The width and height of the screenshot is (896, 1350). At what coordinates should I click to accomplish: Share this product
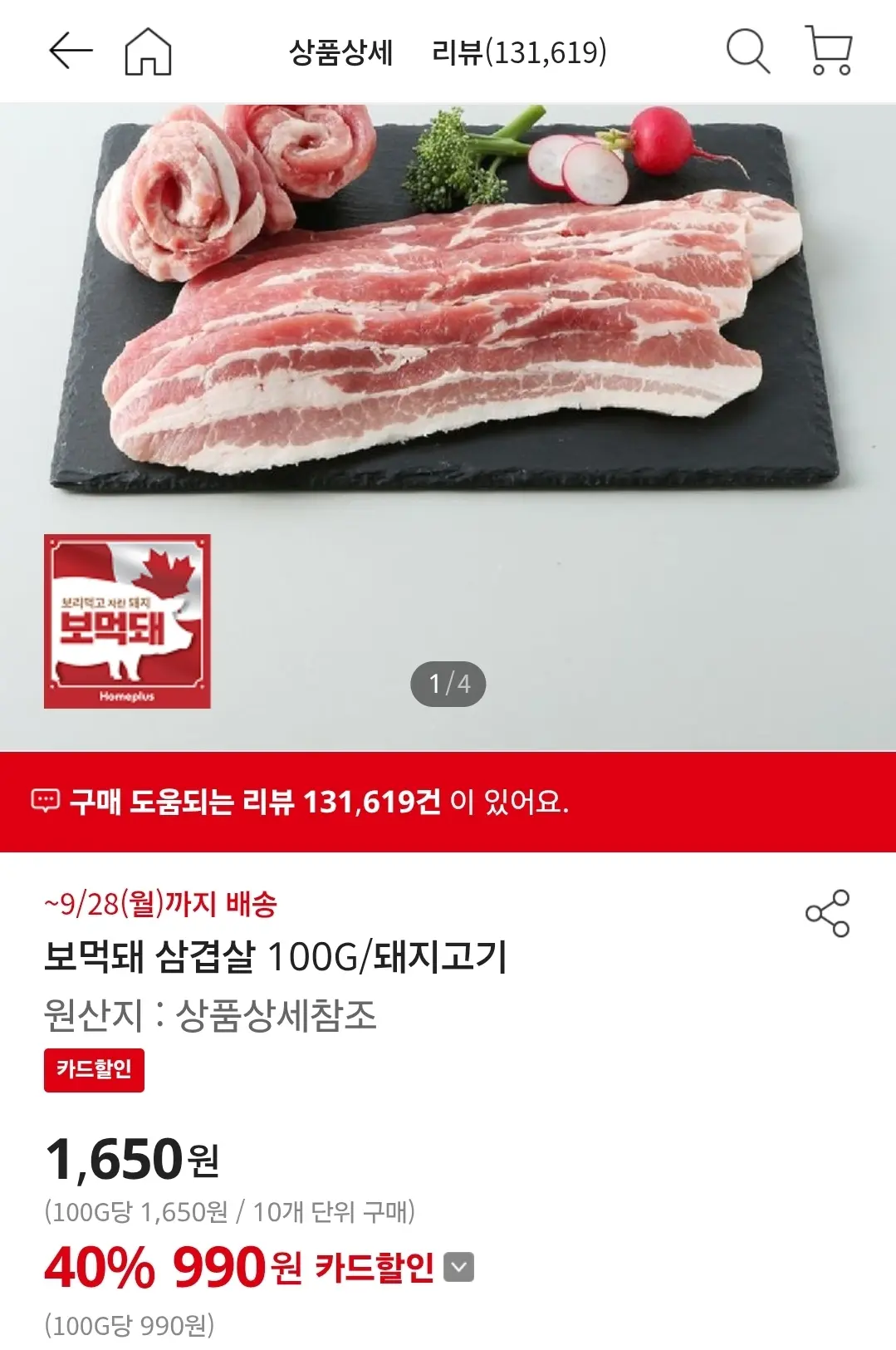click(828, 914)
